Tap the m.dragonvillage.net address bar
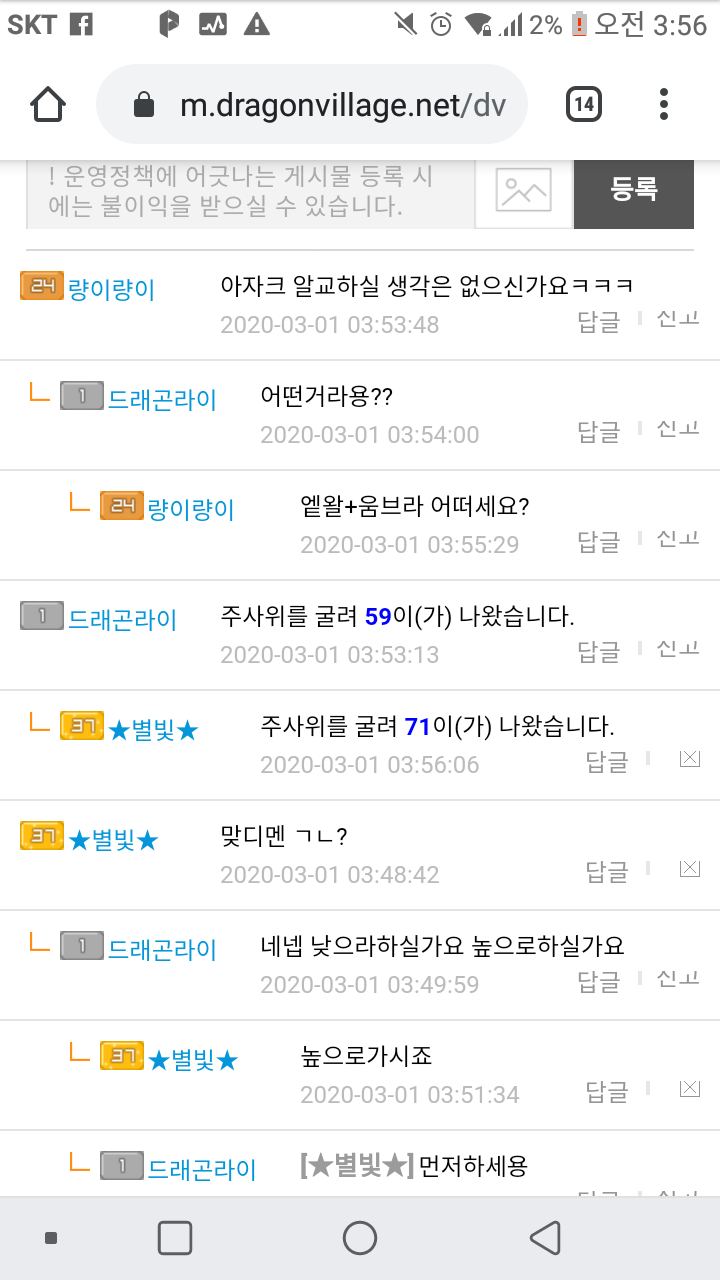Image resolution: width=720 pixels, height=1280 pixels. tap(311, 105)
